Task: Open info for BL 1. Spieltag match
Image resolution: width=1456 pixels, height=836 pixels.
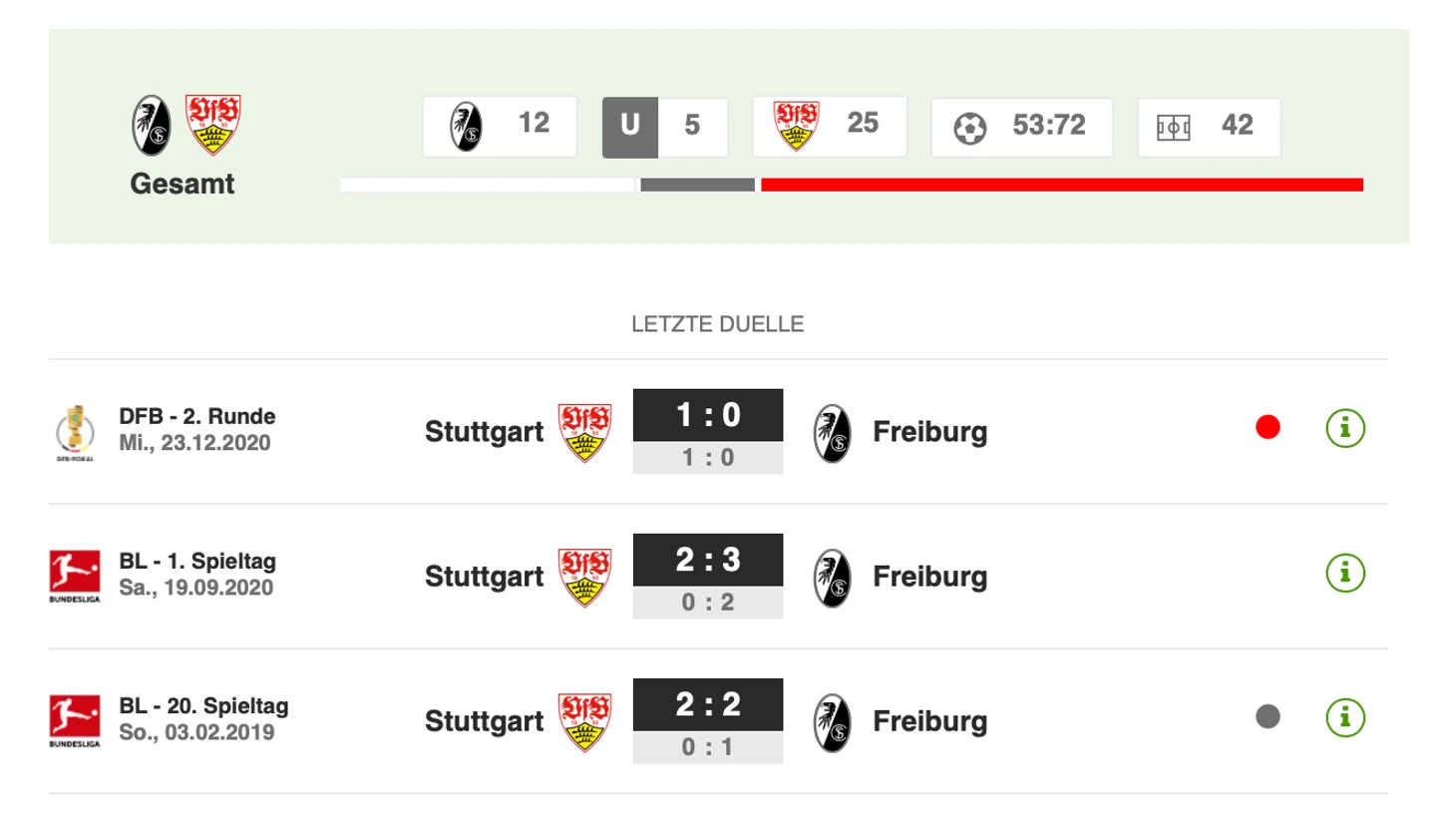Action: tap(1344, 574)
